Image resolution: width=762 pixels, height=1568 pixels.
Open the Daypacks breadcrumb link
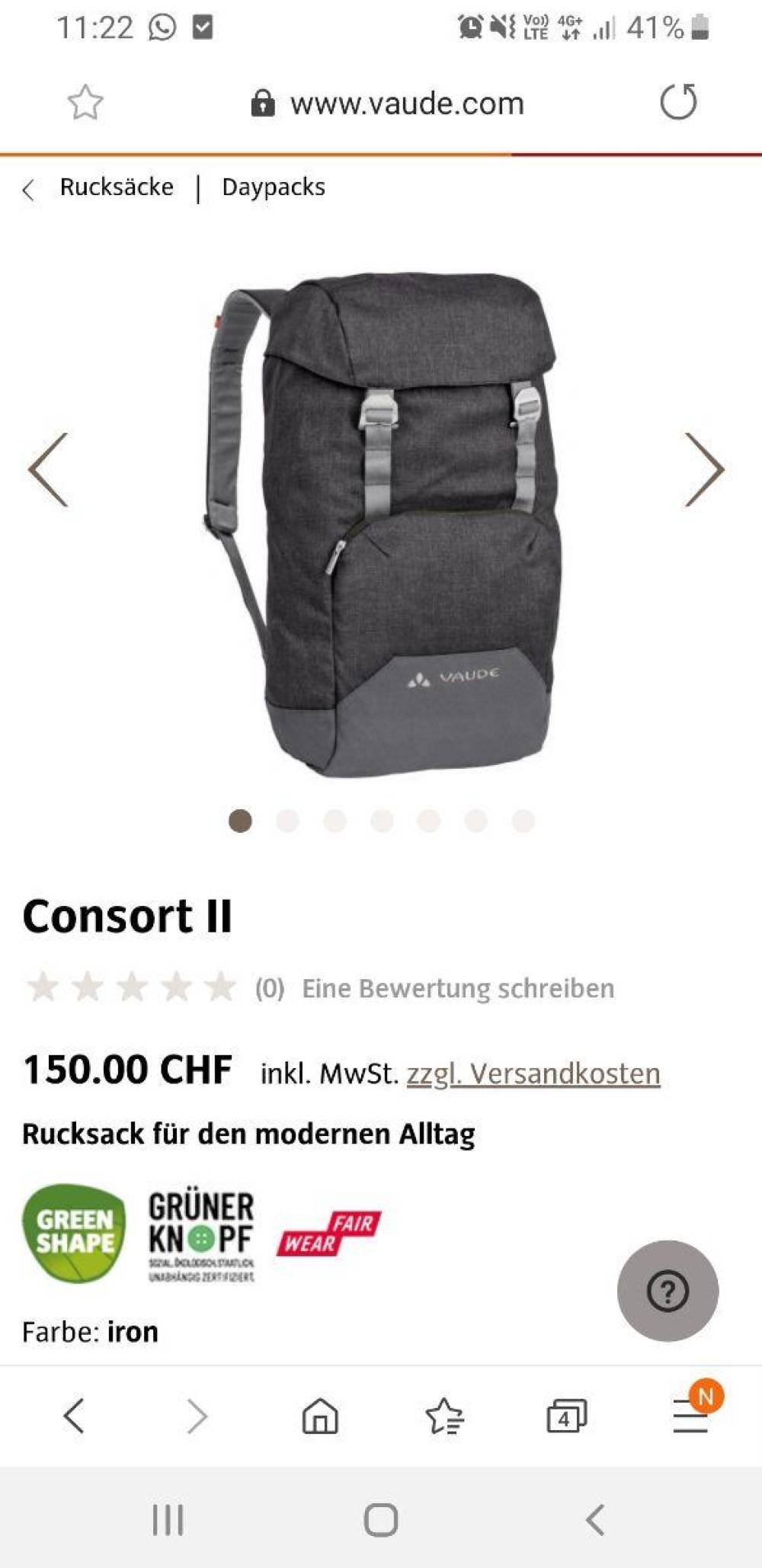pyautogui.click(x=273, y=187)
